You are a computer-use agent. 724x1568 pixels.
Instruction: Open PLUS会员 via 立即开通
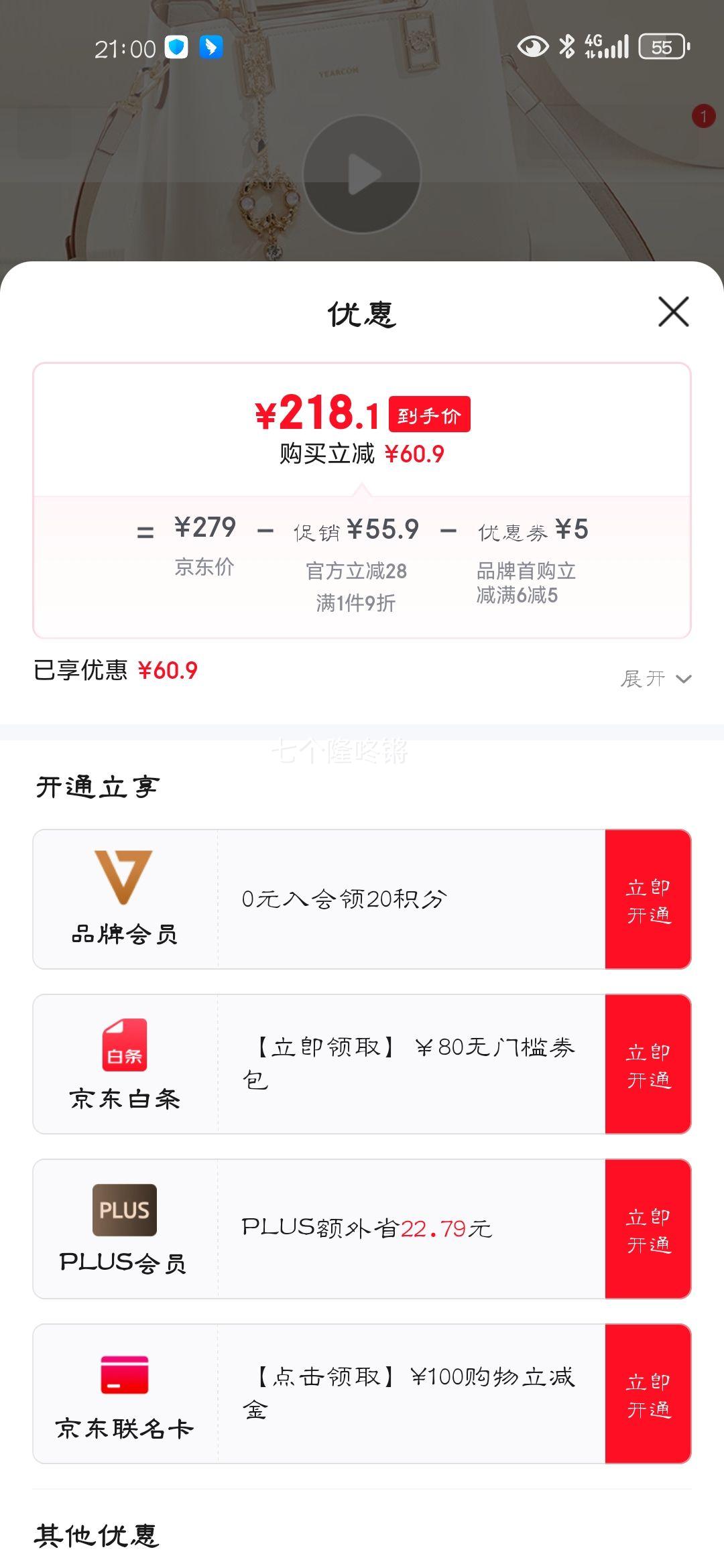click(x=648, y=1230)
